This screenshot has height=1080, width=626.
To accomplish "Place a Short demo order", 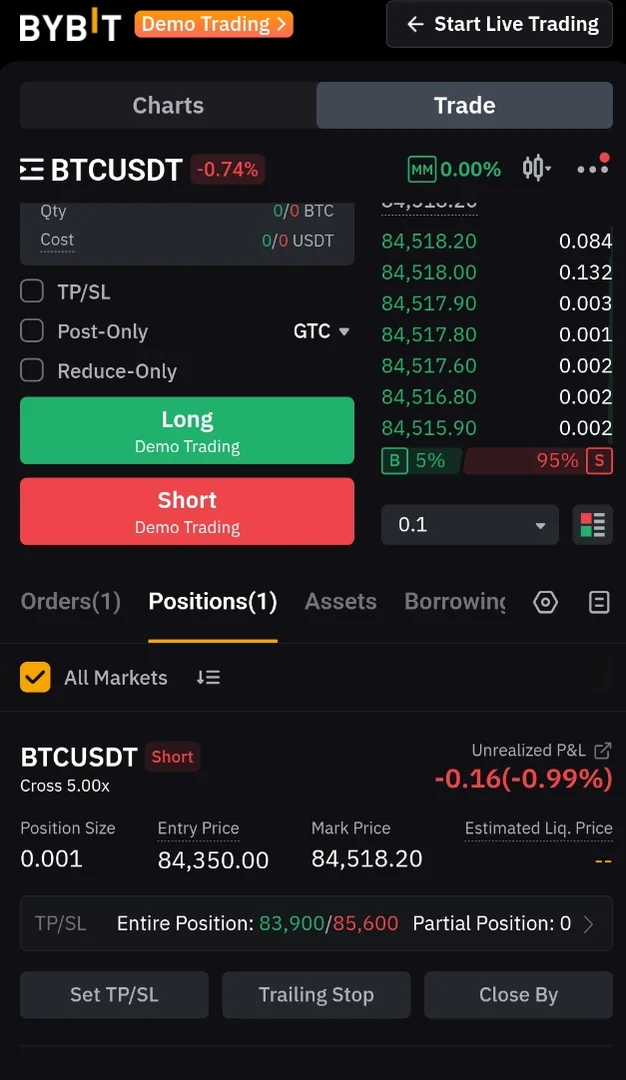I will click(x=187, y=511).
